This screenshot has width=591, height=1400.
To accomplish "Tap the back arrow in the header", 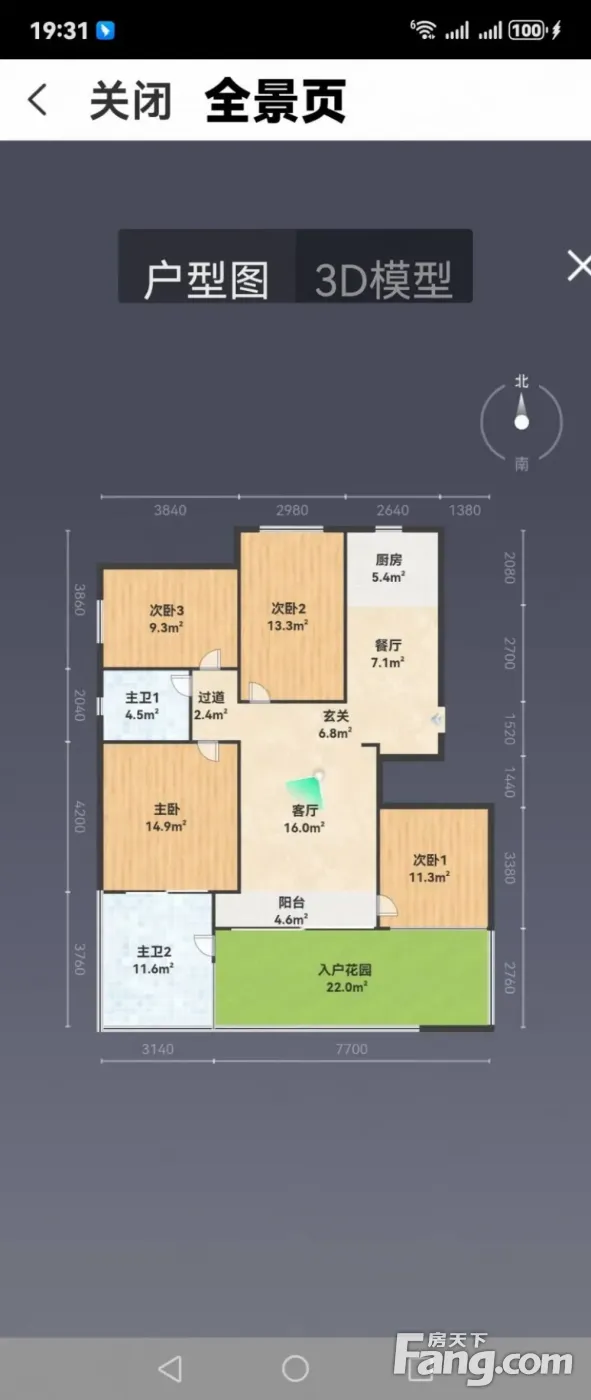I will click(x=37, y=100).
